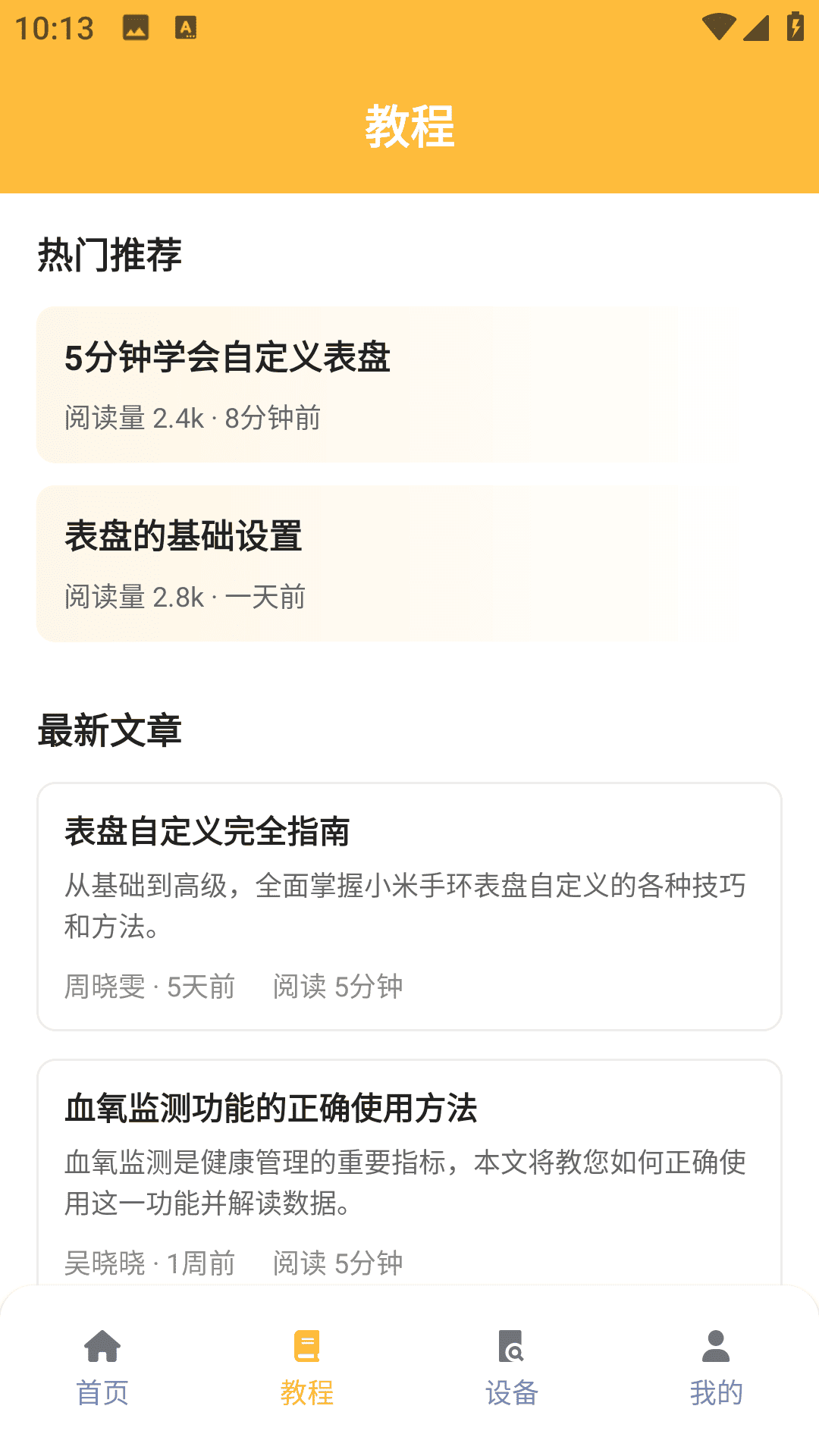The height and width of the screenshot is (1456, 819).
Task: Tap the A-shaped notification icon near the clock
Action: click(x=184, y=27)
